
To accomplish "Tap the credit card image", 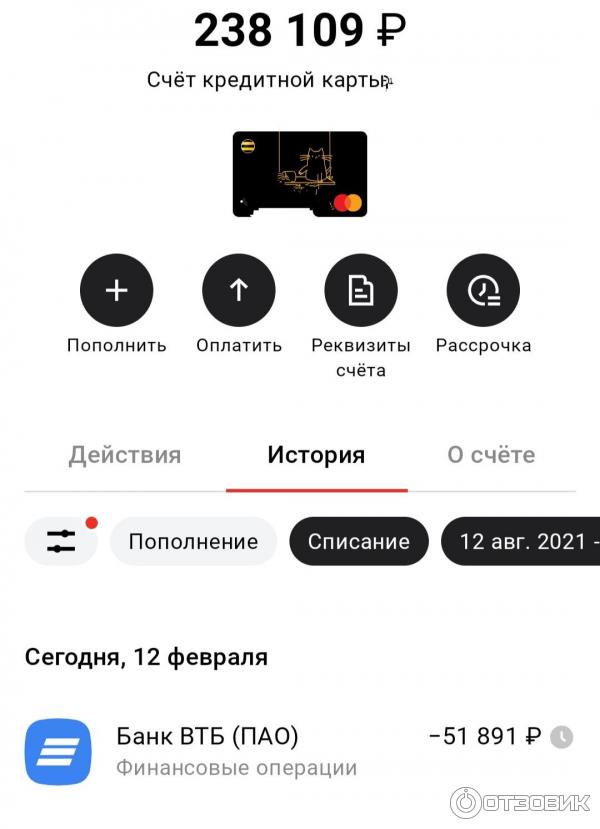I will (x=300, y=174).
